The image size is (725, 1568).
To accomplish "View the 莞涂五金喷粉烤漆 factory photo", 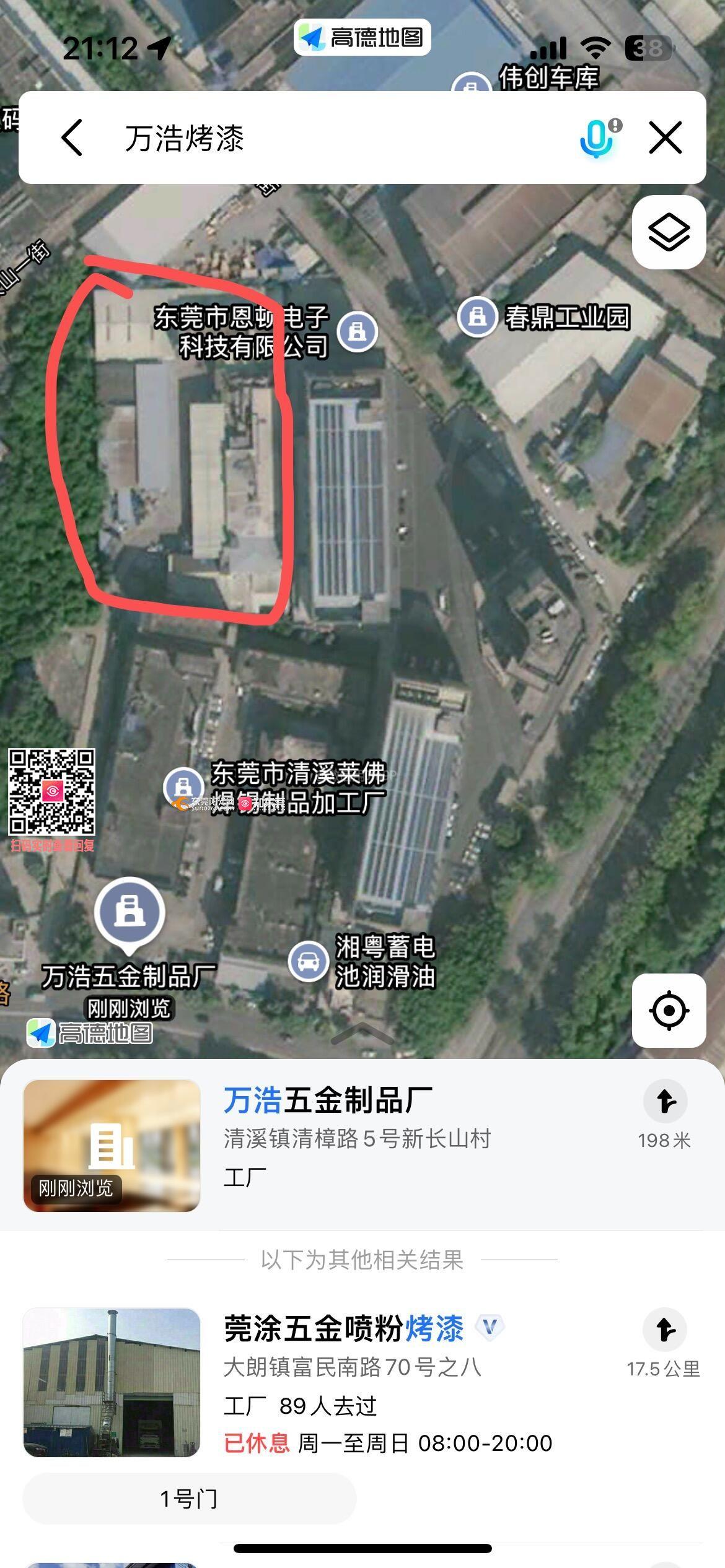I will 112,1382.
